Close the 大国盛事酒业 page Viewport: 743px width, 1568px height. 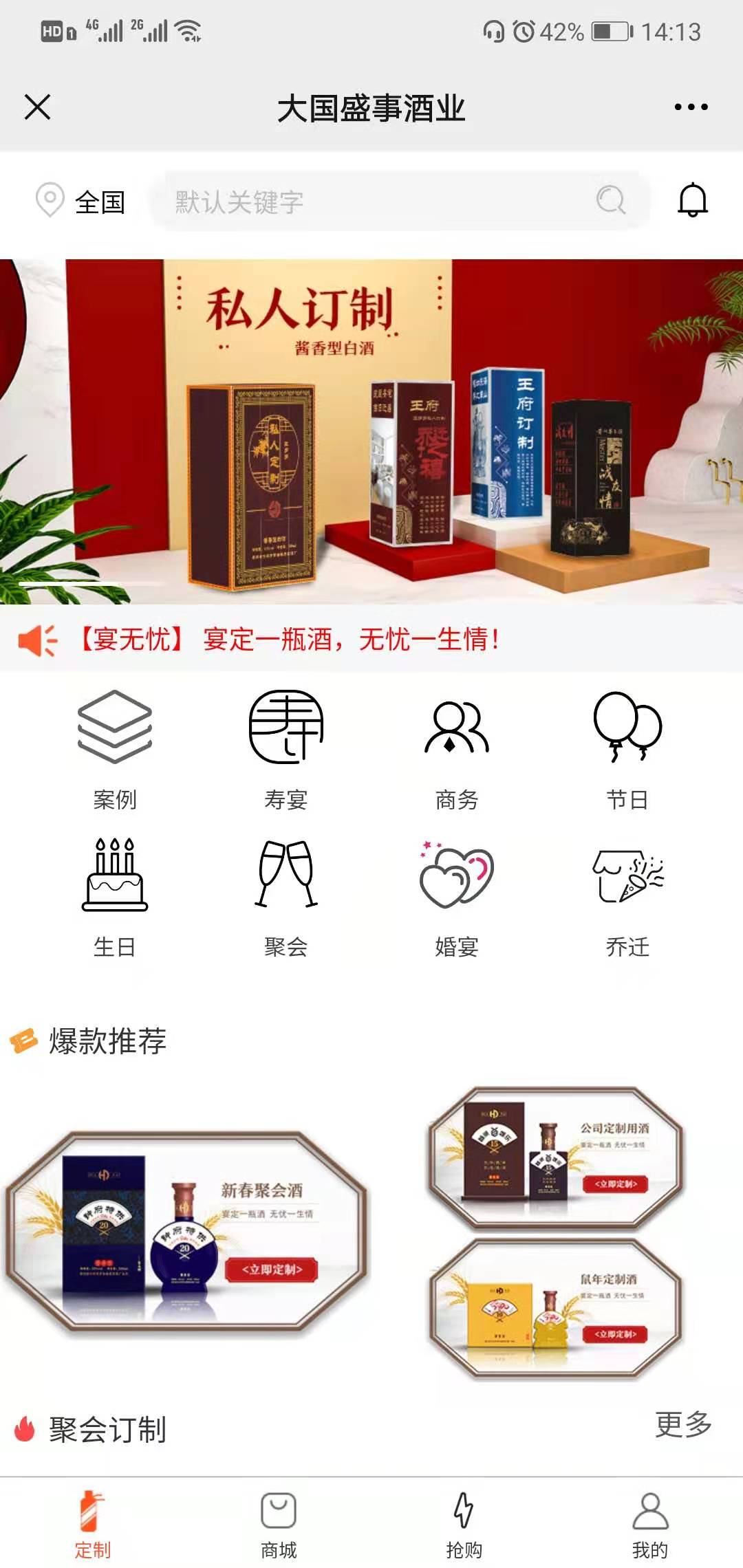pyautogui.click(x=37, y=107)
